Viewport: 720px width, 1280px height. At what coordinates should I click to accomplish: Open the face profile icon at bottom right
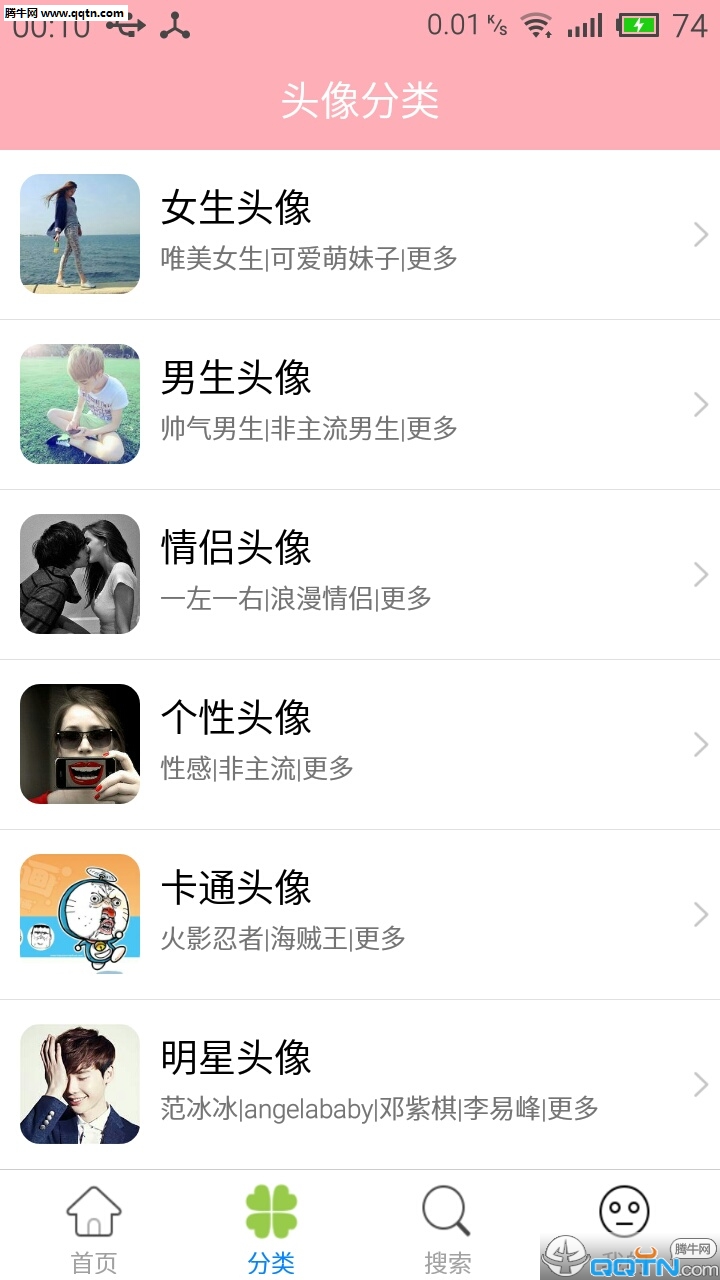(622, 1212)
